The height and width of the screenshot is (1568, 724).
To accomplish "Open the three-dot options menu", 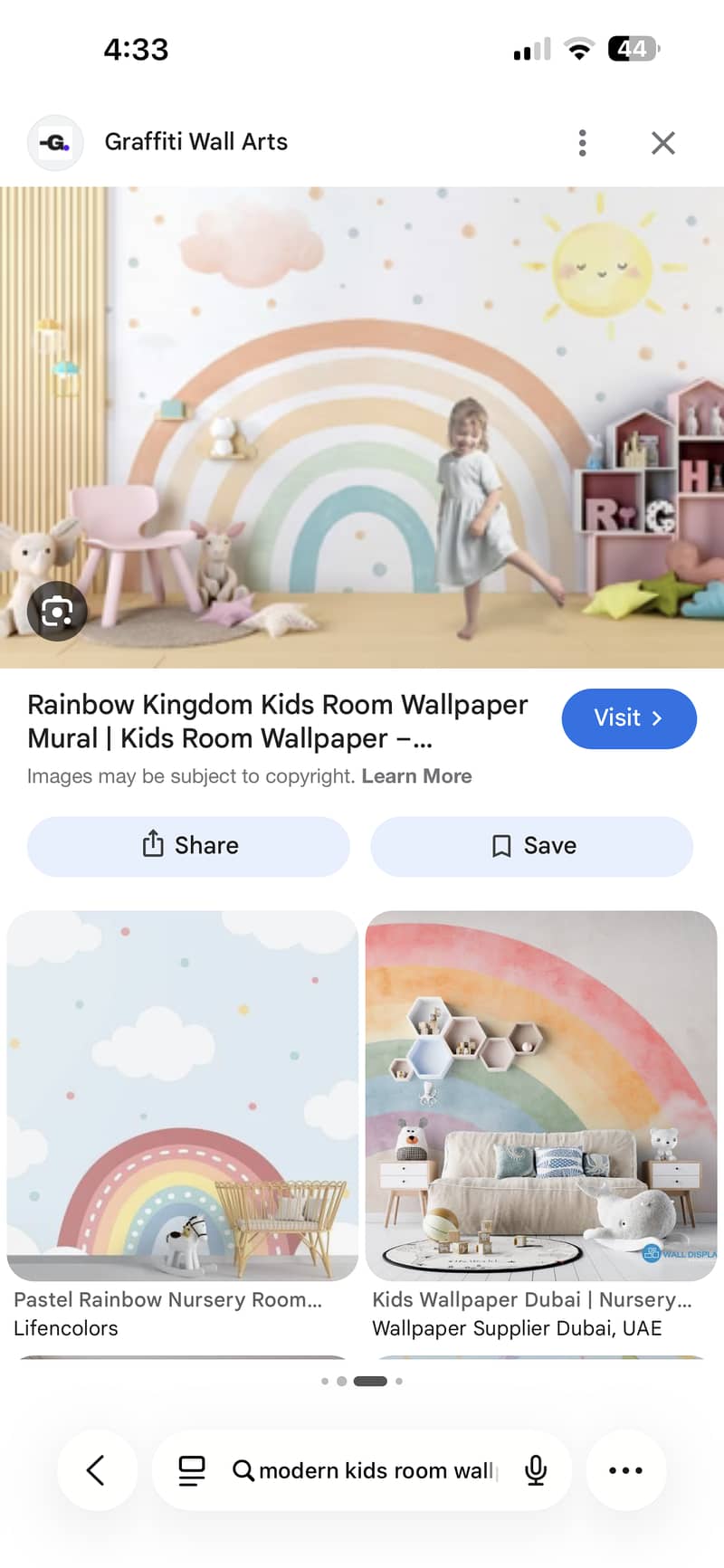I will [582, 142].
